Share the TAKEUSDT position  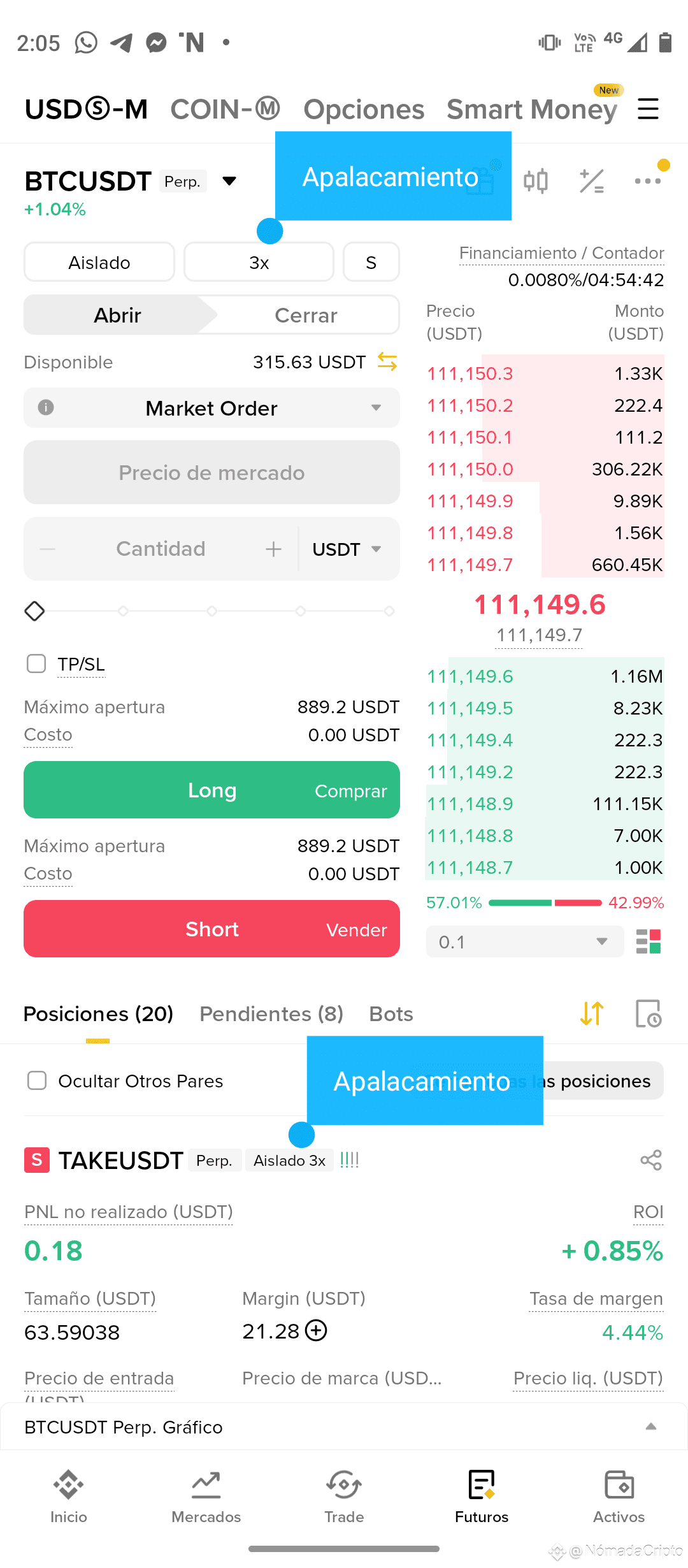coord(651,1160)
